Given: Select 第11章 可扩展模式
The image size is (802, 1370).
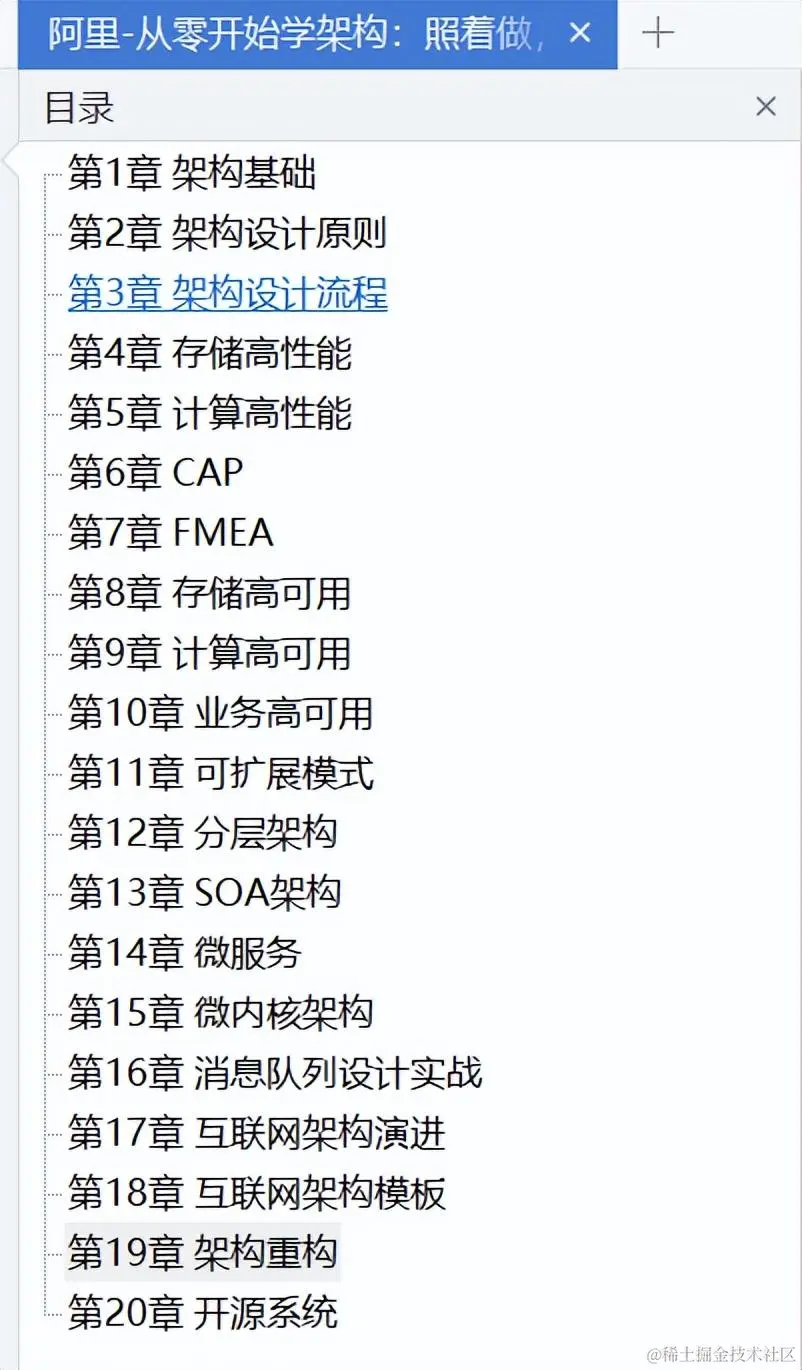Looking at the screenshot, I should click(220, 773).
